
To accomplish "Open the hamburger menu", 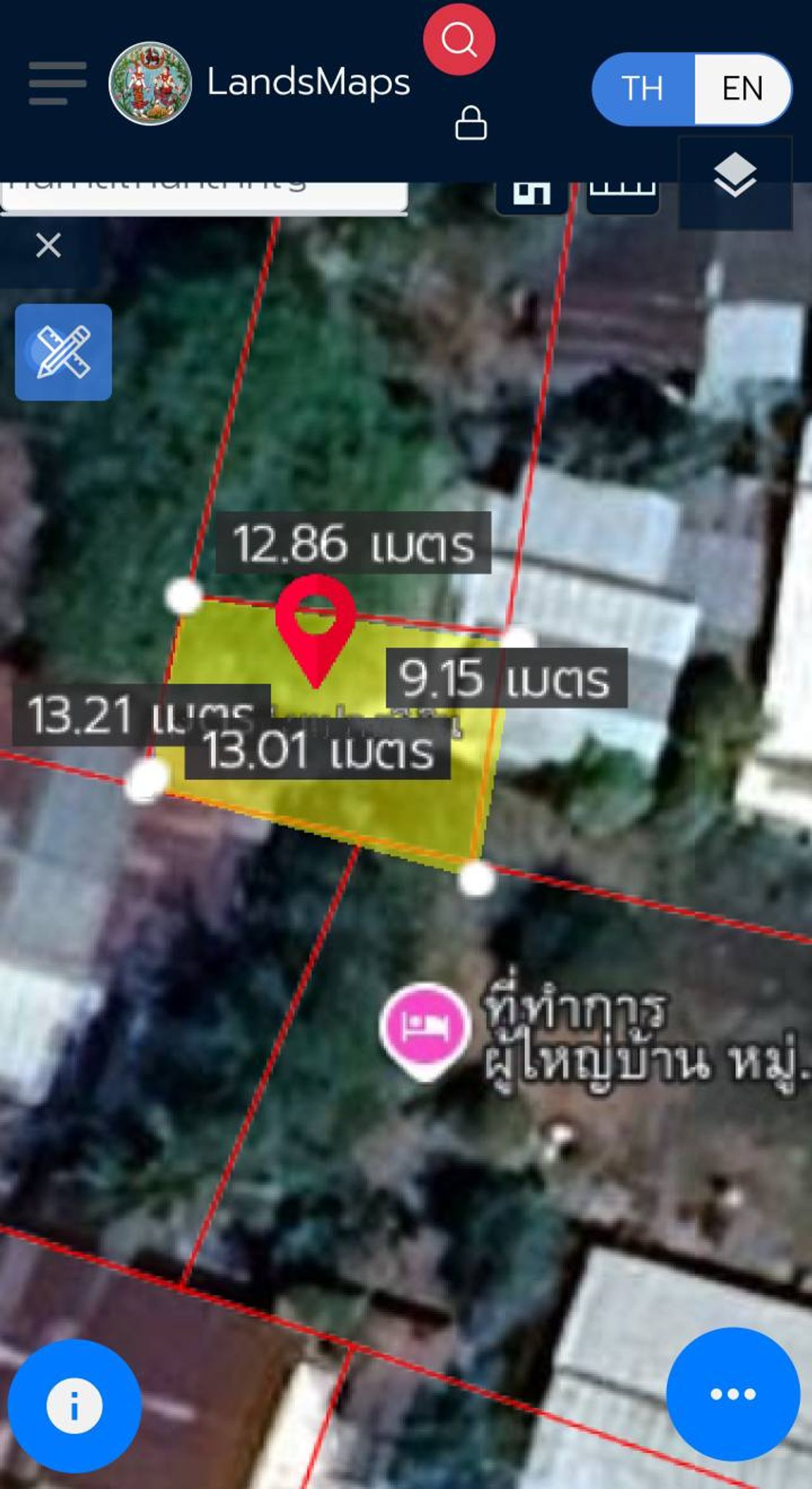I will [57, 83].
